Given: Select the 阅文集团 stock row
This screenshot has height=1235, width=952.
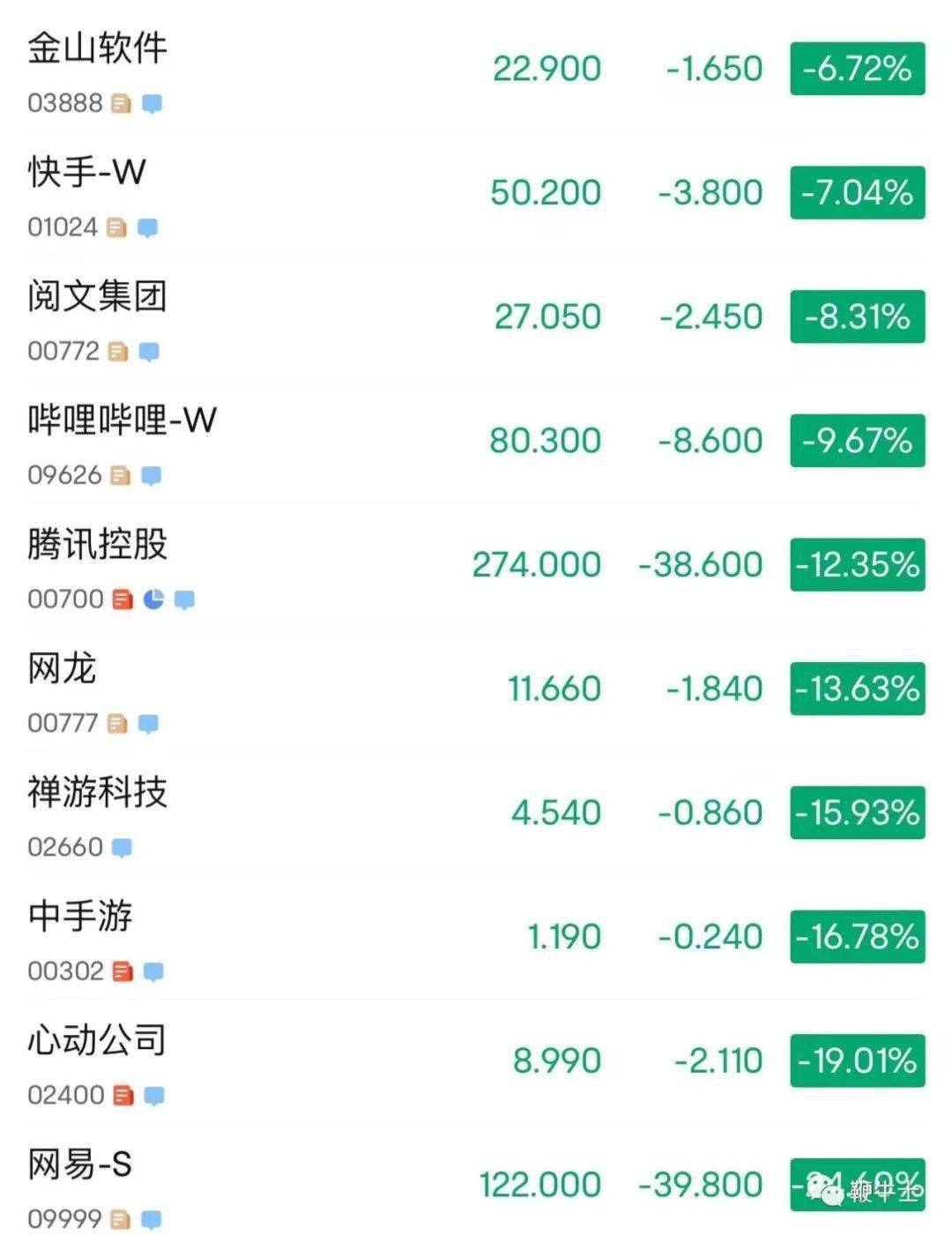Looking at the screenshot, I should tap(97, 296).
